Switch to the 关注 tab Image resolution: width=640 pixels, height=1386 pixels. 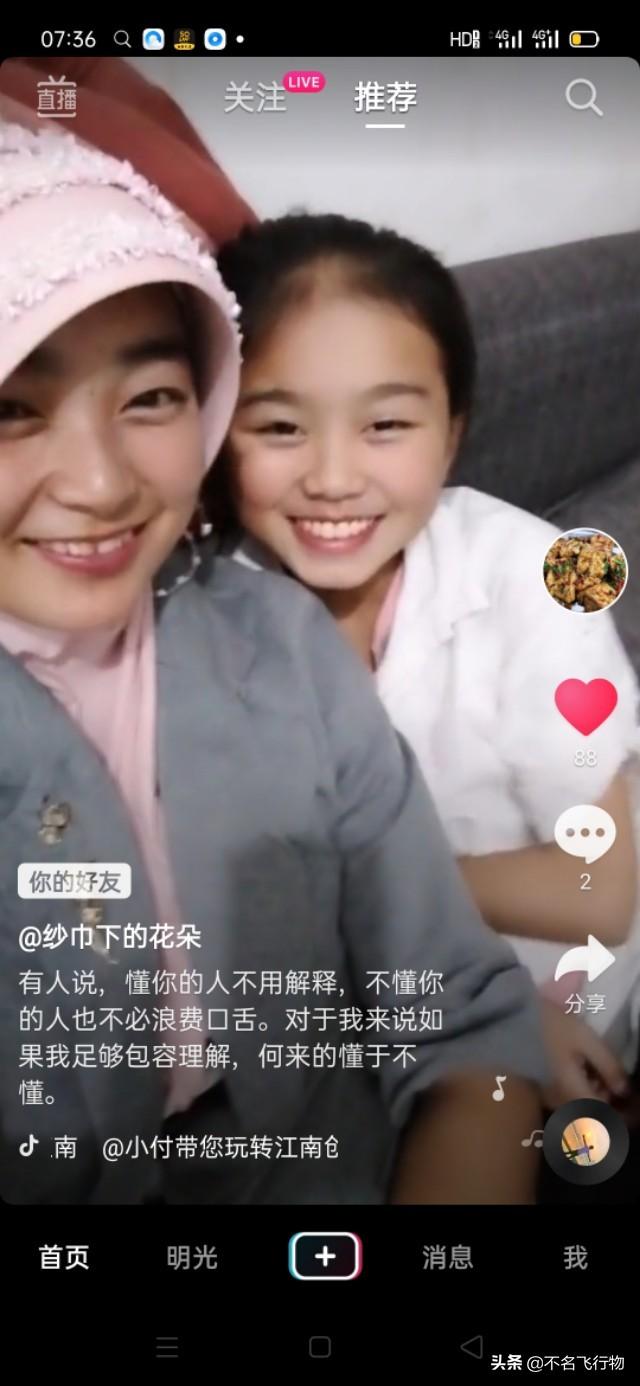point(254,98)
